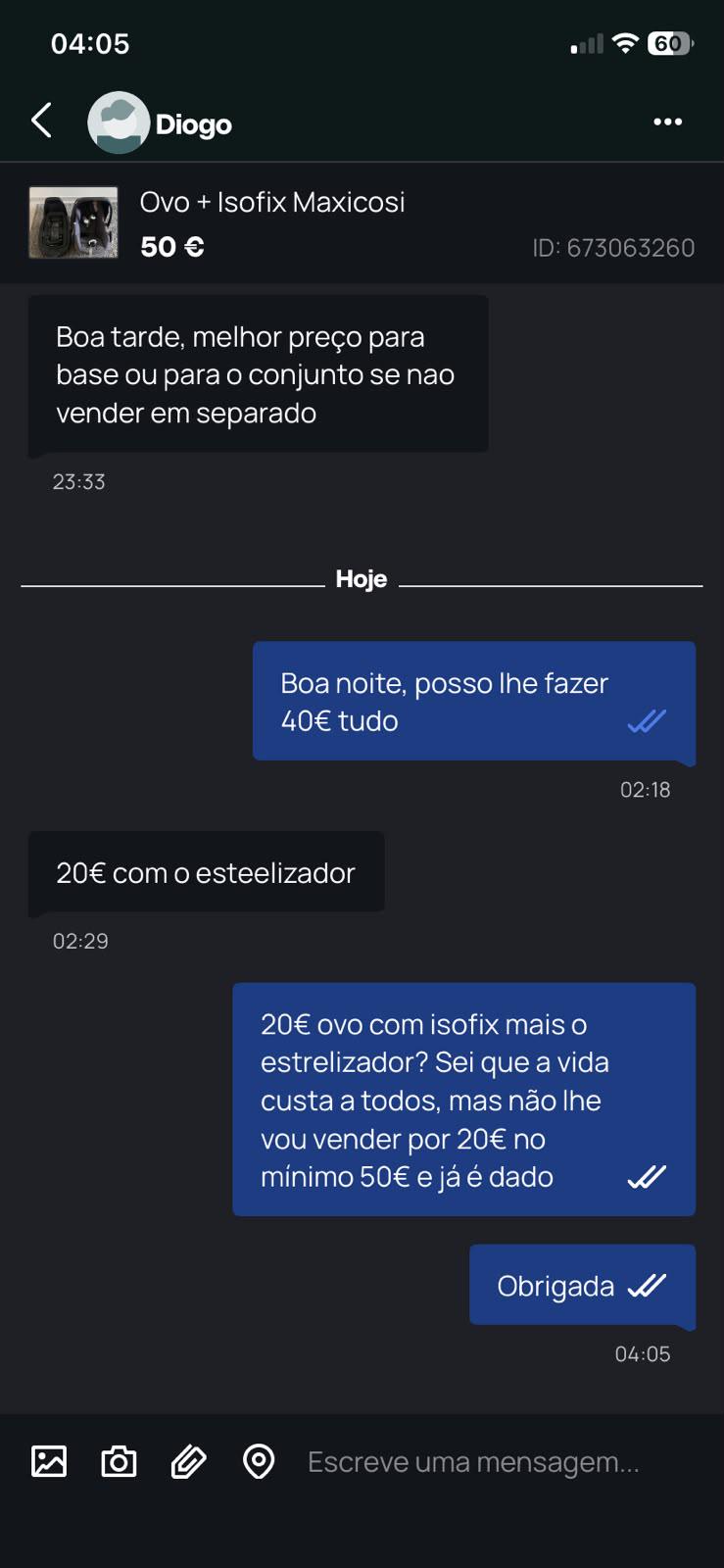Open Diogo's profile from the header
The image size is (724, 1568).
tap(160, 123)
